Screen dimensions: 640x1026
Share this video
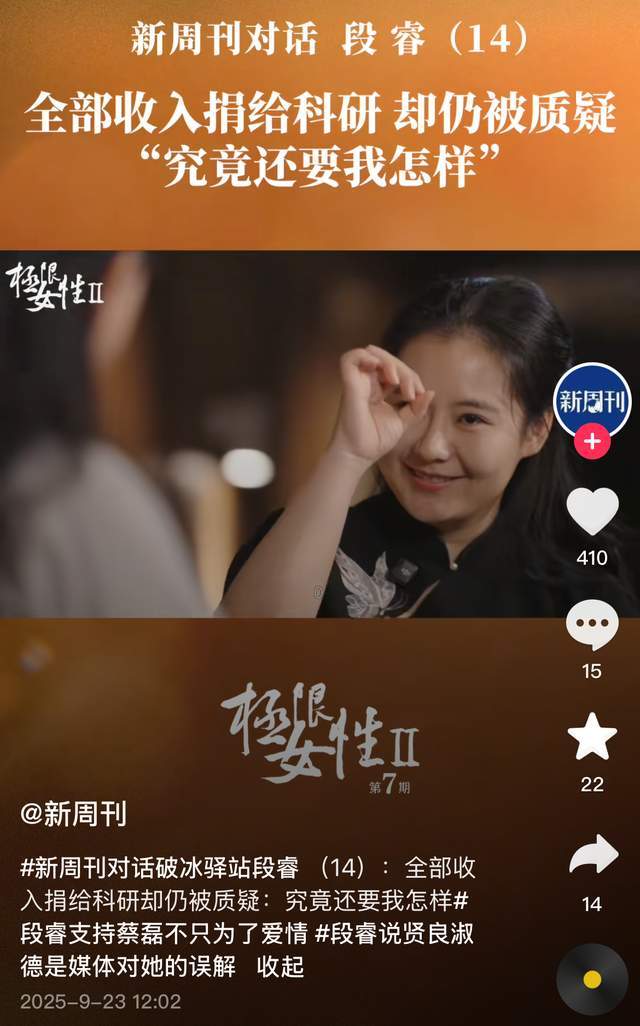(x=592, y=856)
